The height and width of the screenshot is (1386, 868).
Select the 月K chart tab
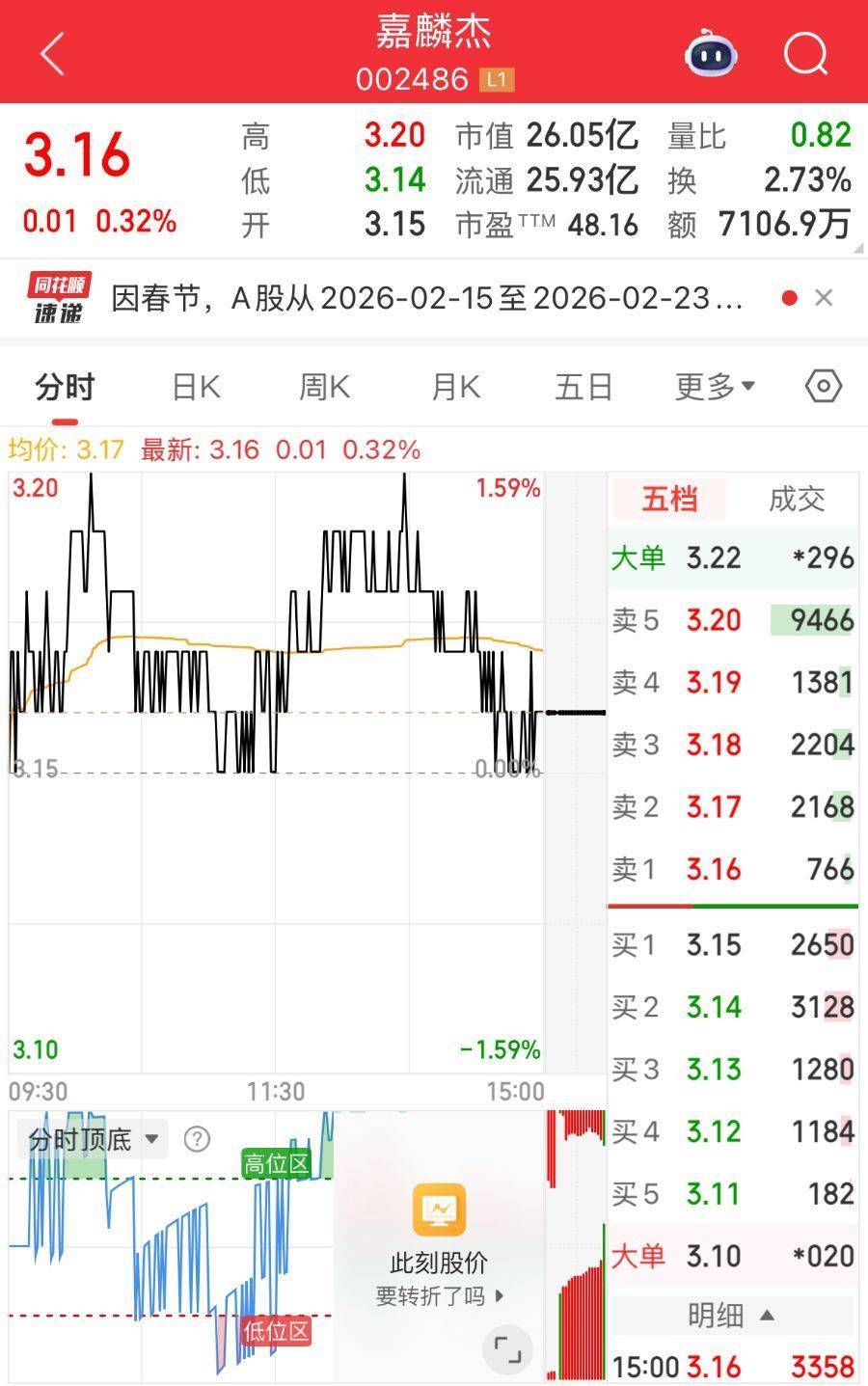click(455, 388)
